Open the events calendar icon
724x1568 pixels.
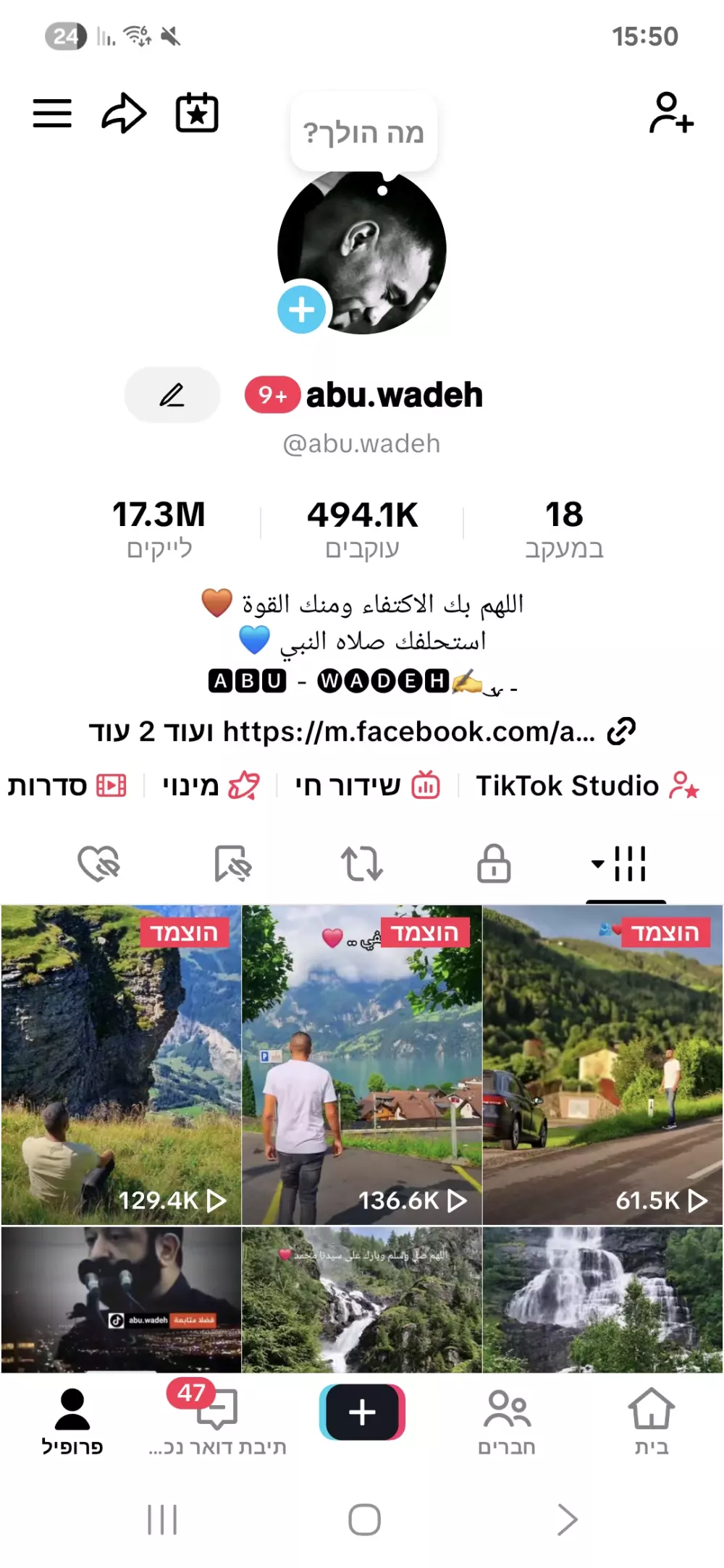click(x=198, y=112)
